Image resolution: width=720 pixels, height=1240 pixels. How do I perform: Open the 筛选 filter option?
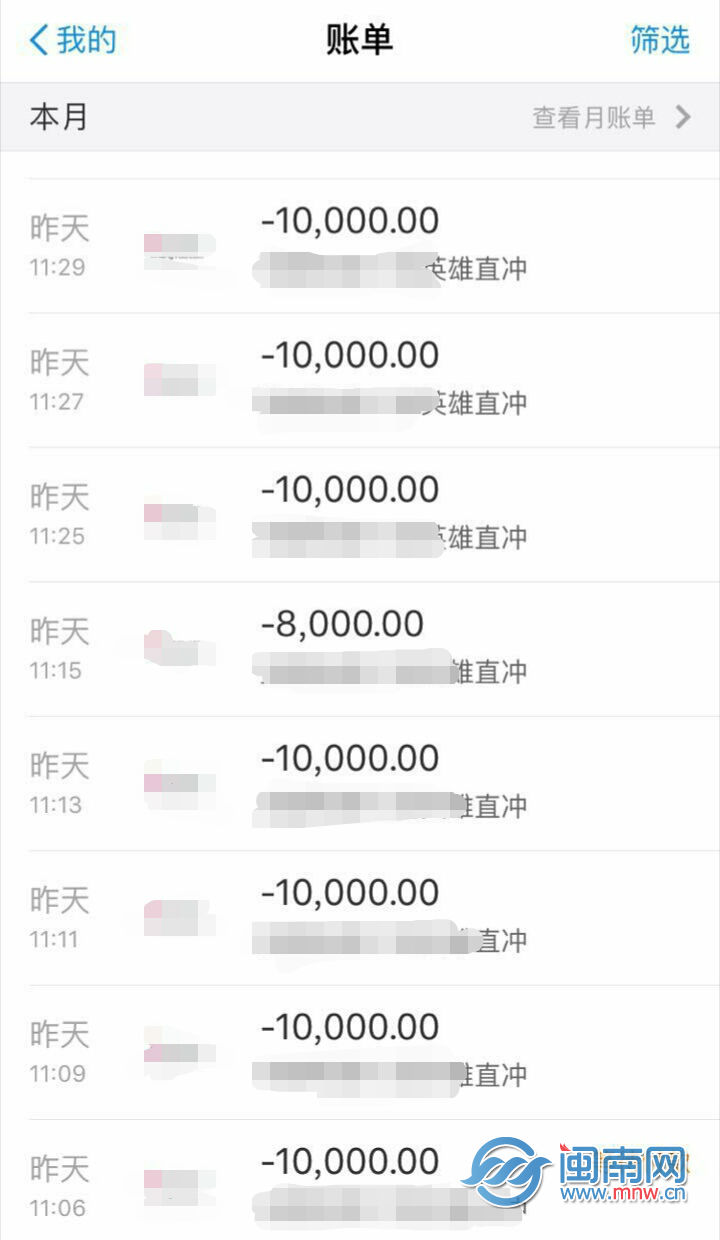pyautogui.click(x=660, y=40)
